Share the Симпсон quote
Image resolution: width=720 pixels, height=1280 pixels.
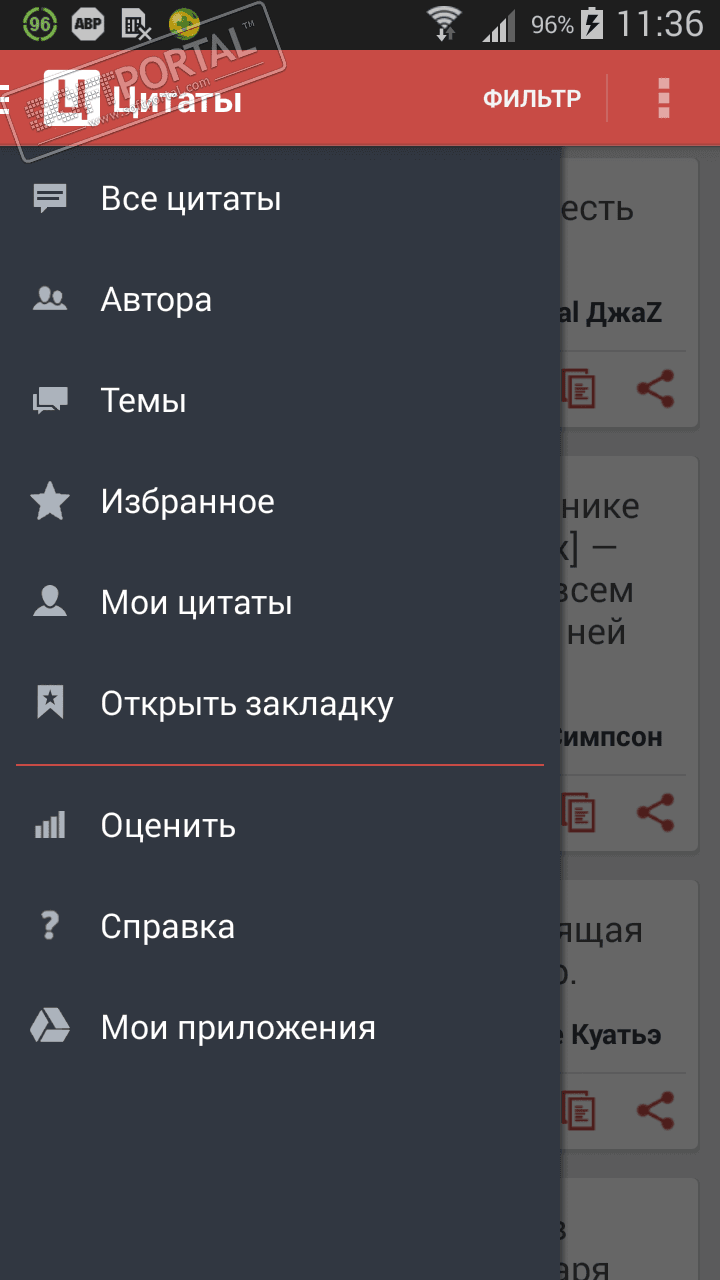click(x=655, y=813)
